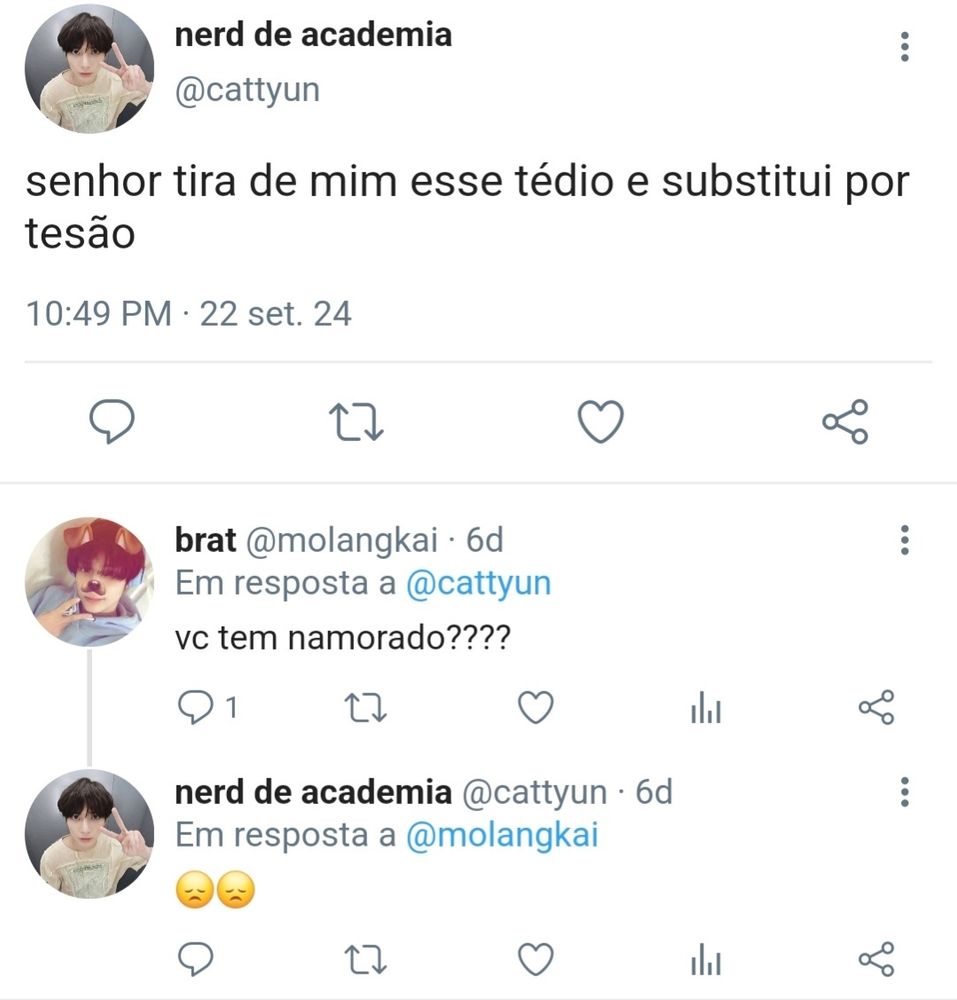Open nerd de academia's profile picture on main tweet
Image resolution: width=957 pixels, height=1000 pixels.
[89, 69]
